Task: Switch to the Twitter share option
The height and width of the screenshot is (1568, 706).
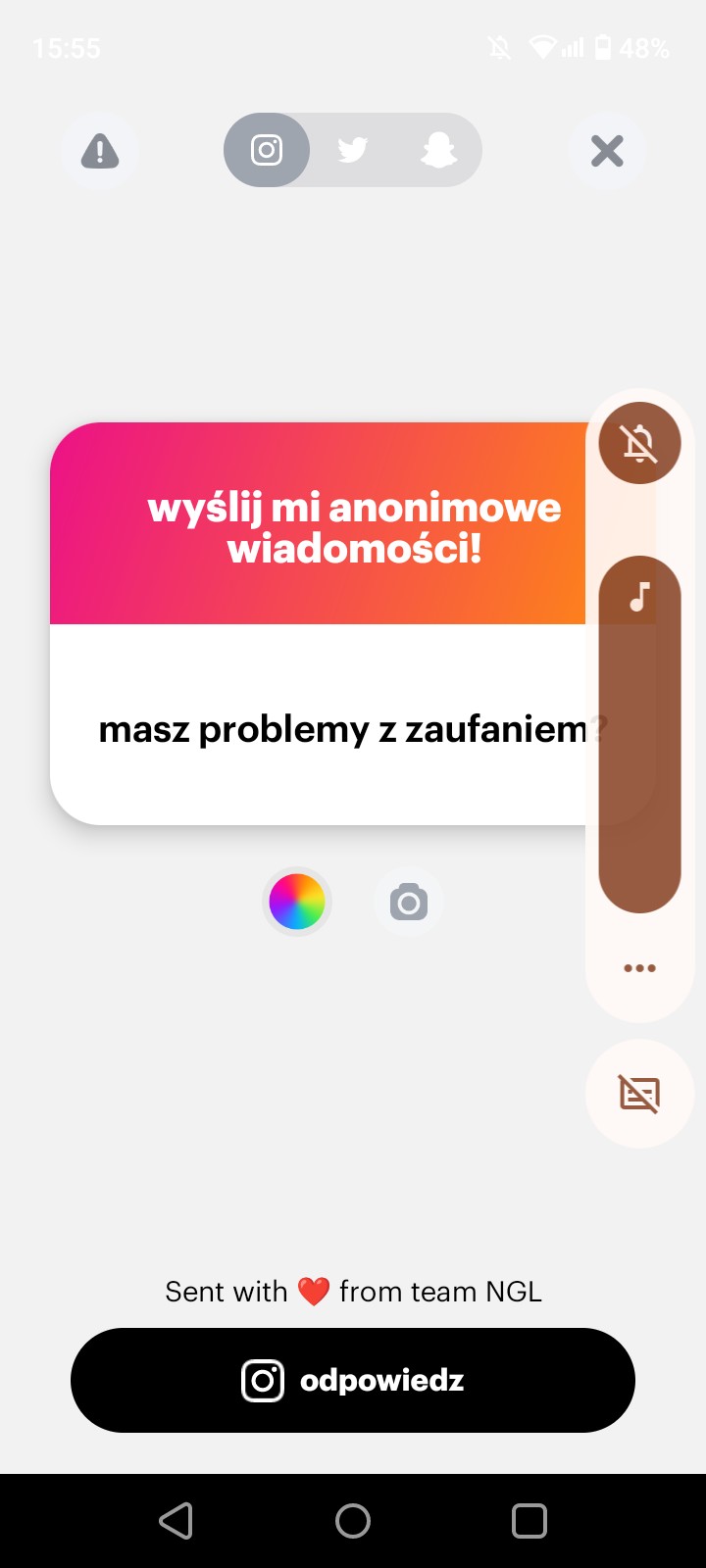Action: [352, 150]
